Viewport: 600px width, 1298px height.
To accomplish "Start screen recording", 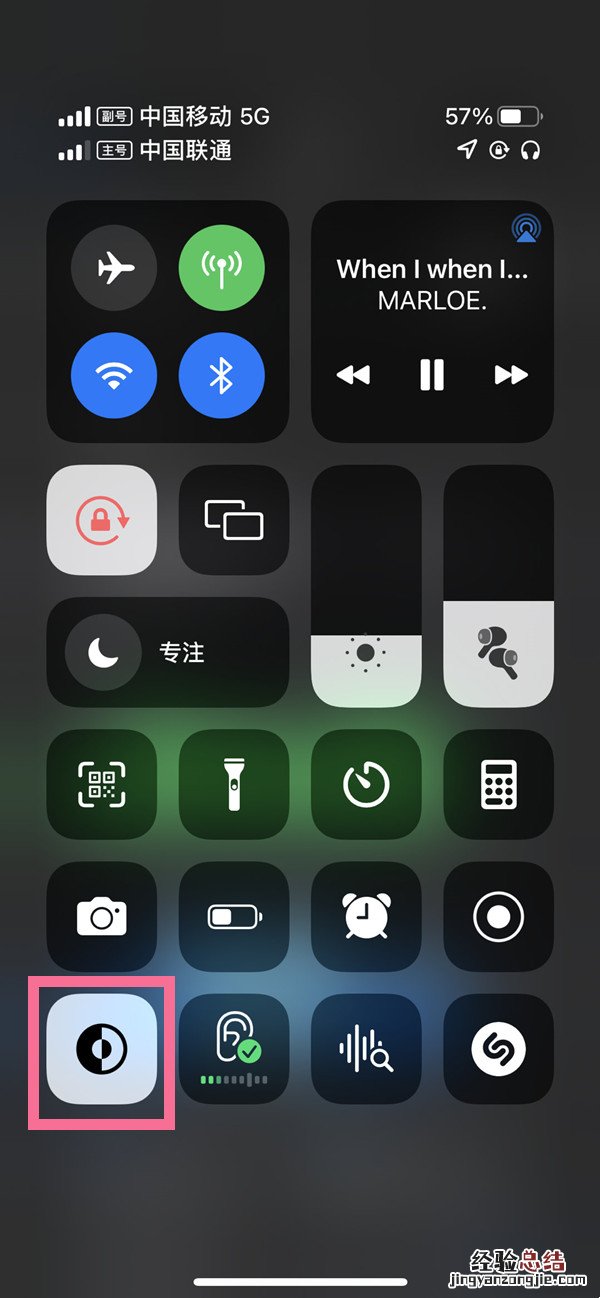I will 498,916.
